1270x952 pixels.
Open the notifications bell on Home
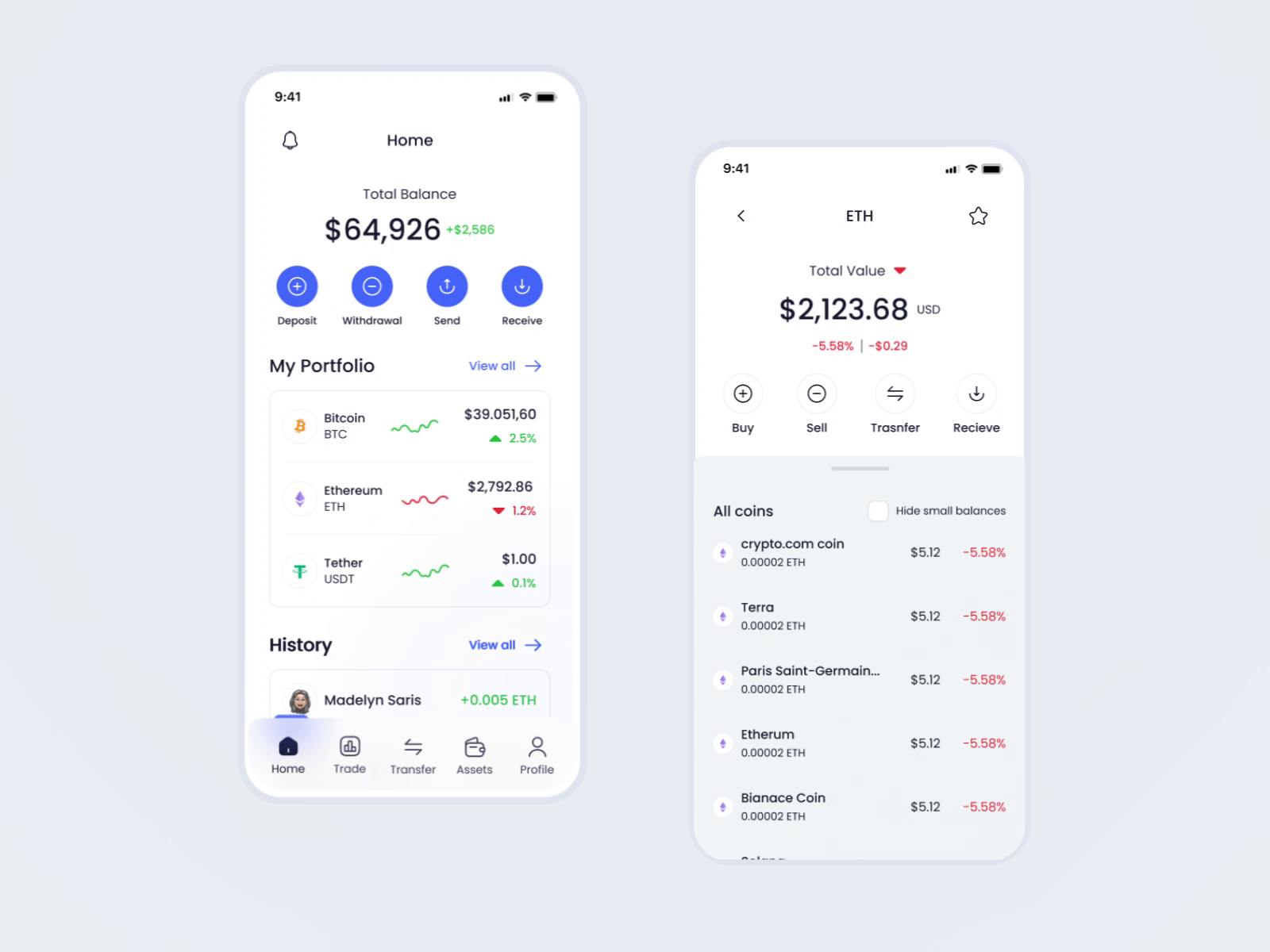291,140
